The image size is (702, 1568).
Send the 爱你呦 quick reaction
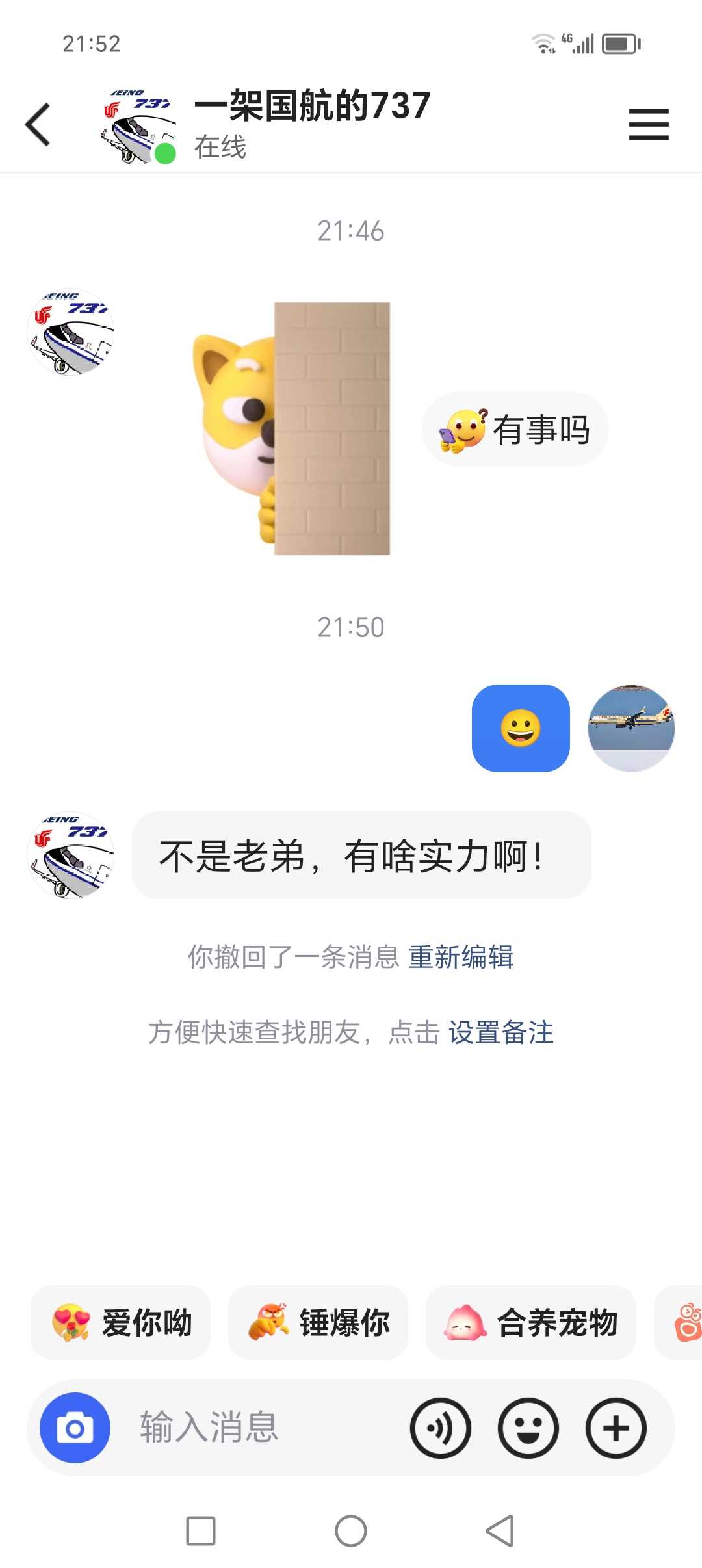(x=121, y=1322)
